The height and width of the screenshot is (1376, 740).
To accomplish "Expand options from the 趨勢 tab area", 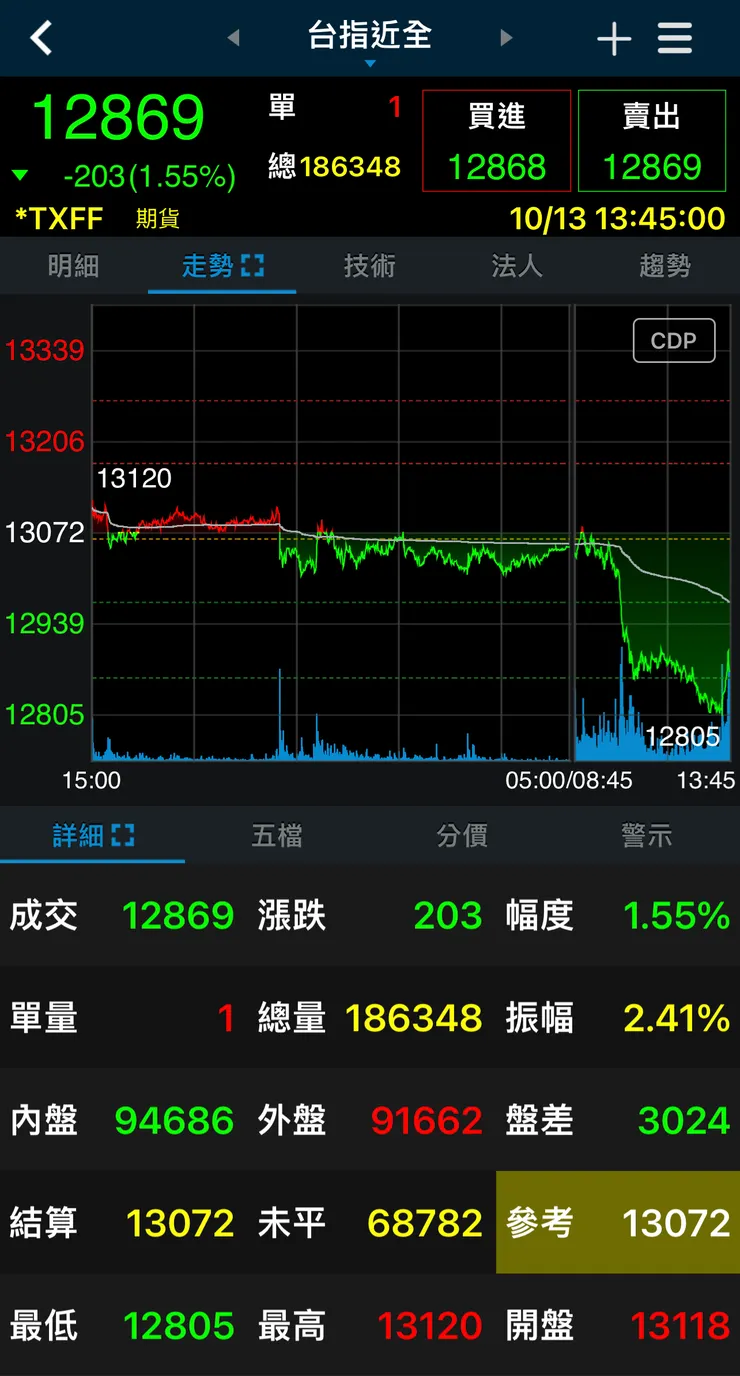I will (x=665, y=267).
